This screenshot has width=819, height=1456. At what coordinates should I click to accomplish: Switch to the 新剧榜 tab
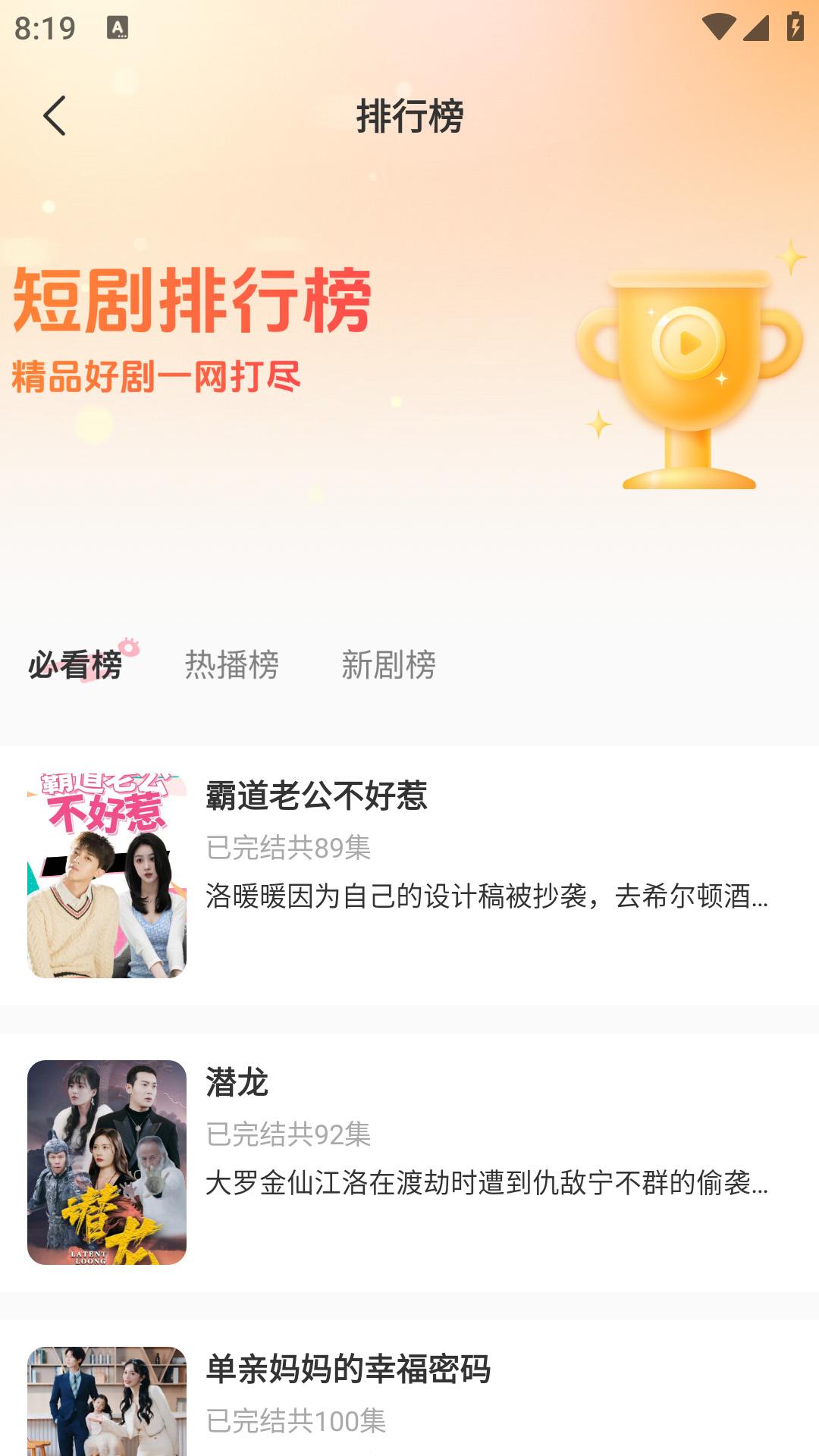[391, 666]
